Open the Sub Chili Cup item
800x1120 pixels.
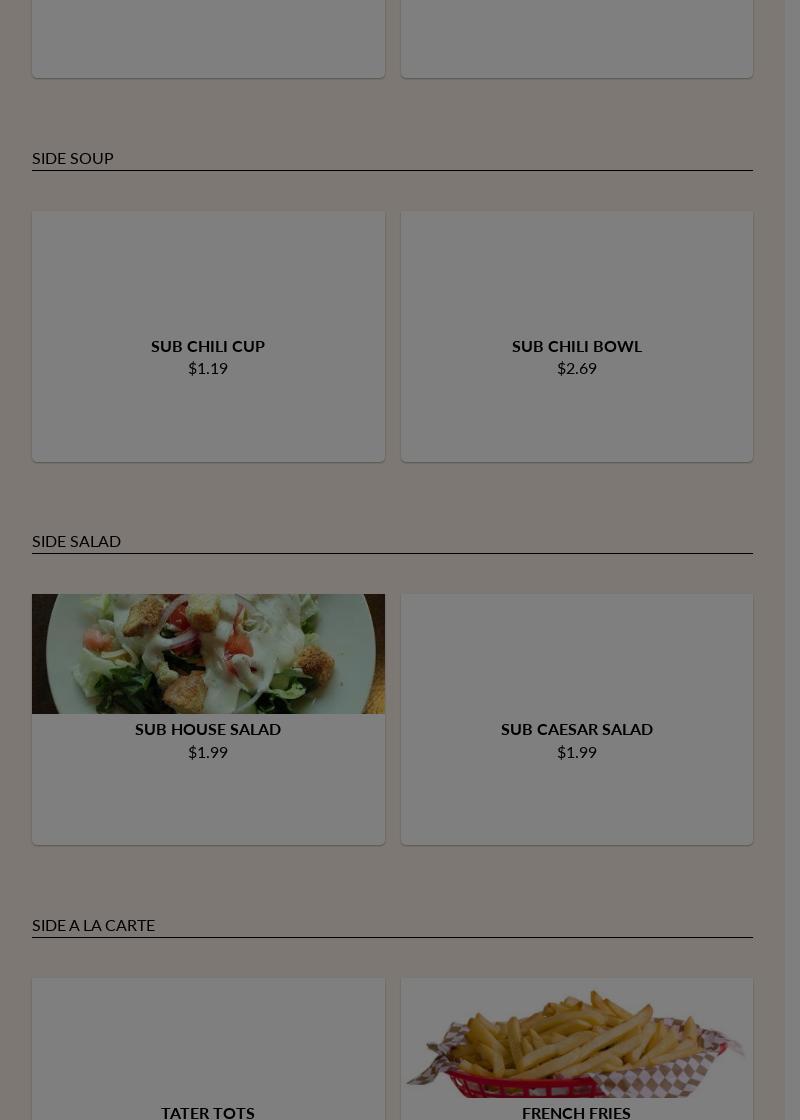tap(208, 345)
